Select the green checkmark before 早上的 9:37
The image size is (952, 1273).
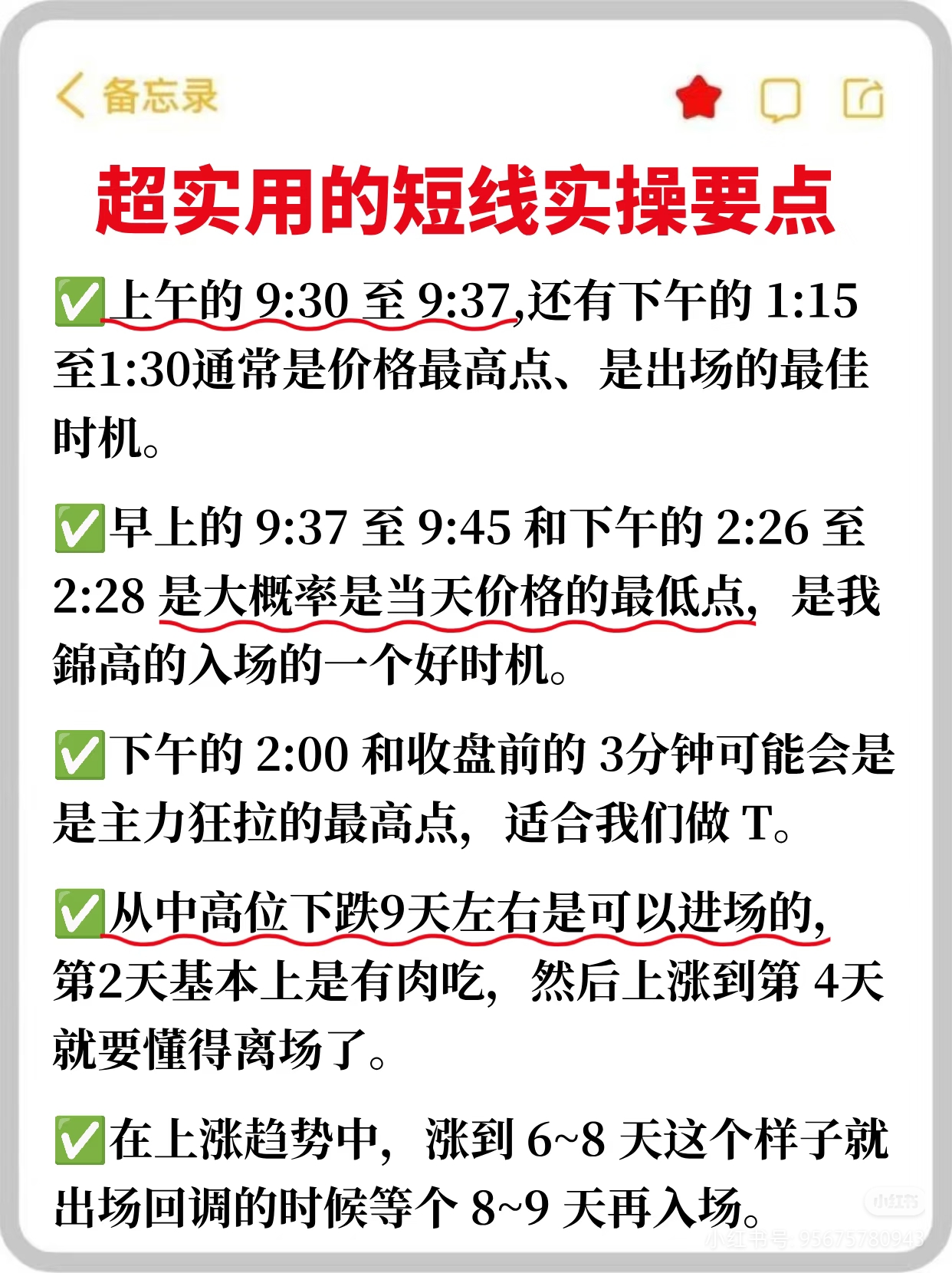coord(79,528)
